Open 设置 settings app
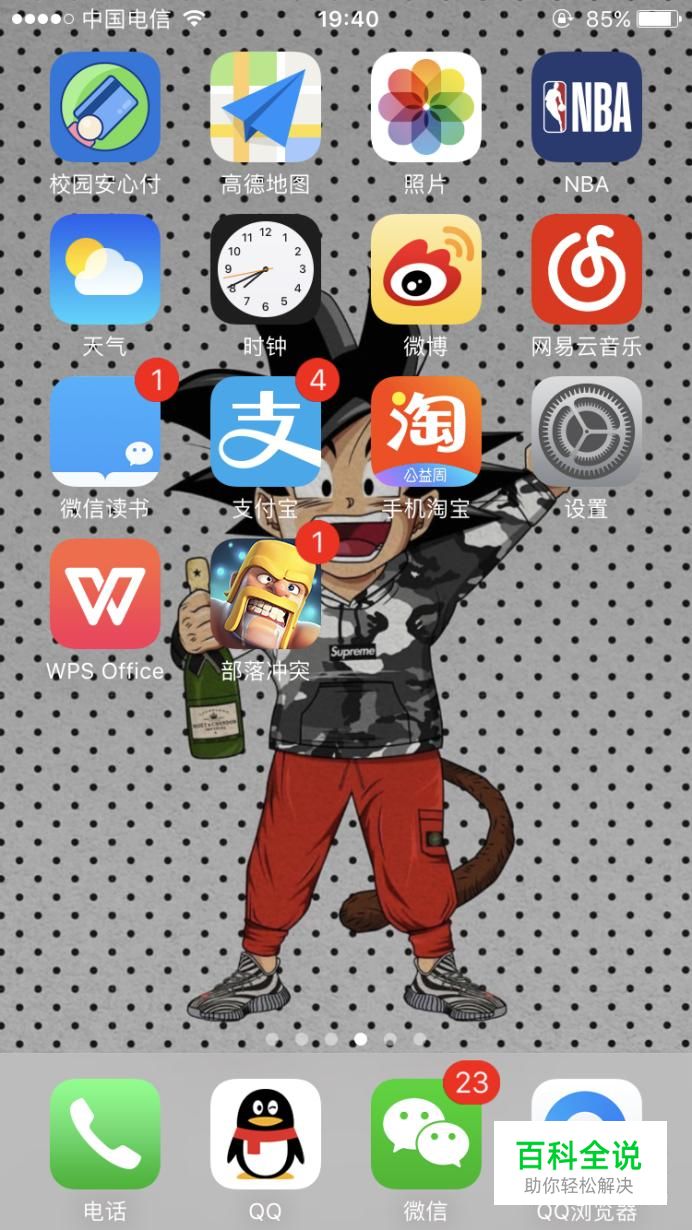This screenshot has height=1230, width=692. pyautogui.click(x=586, y=431)
